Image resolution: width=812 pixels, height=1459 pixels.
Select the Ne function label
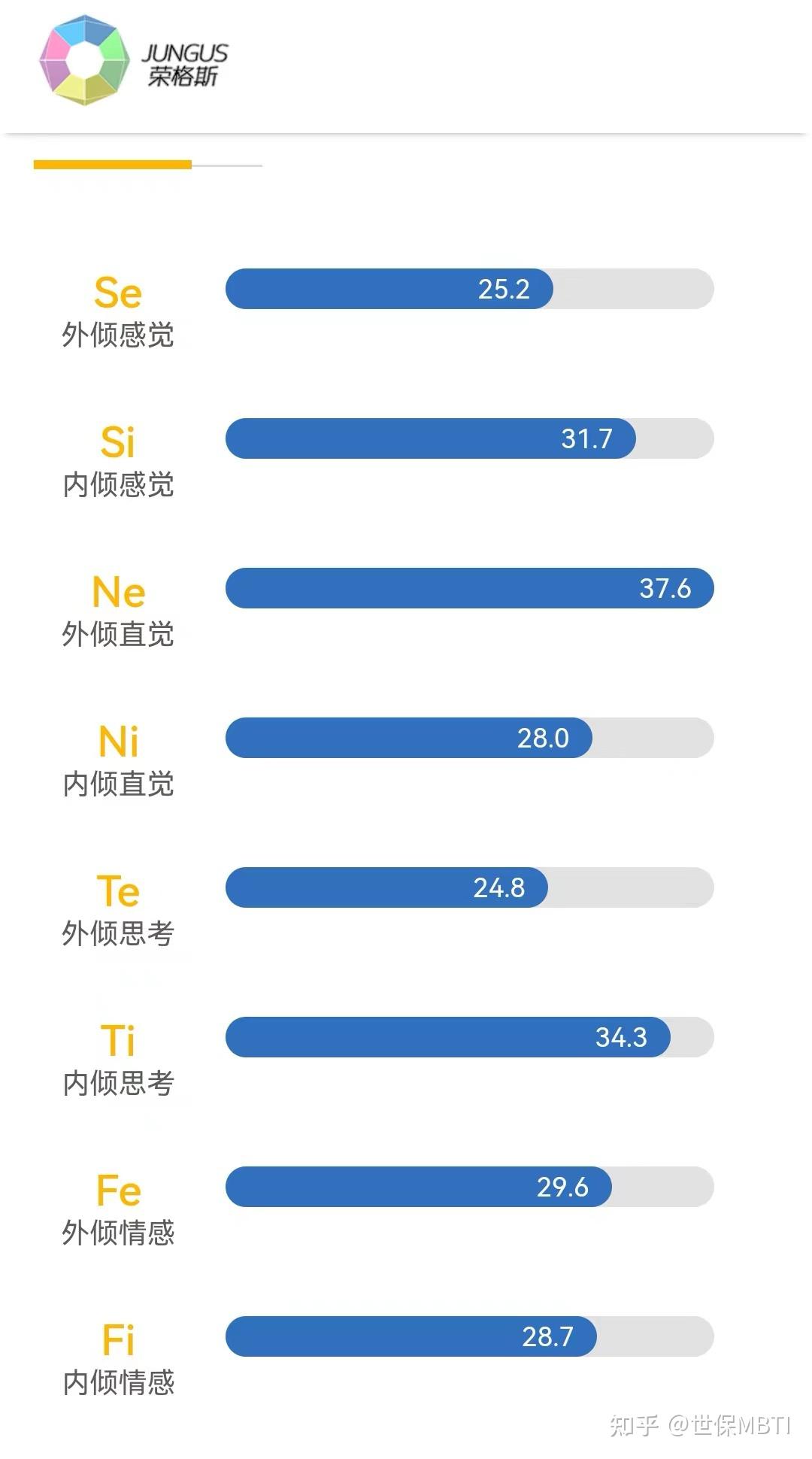coord(117,591)
